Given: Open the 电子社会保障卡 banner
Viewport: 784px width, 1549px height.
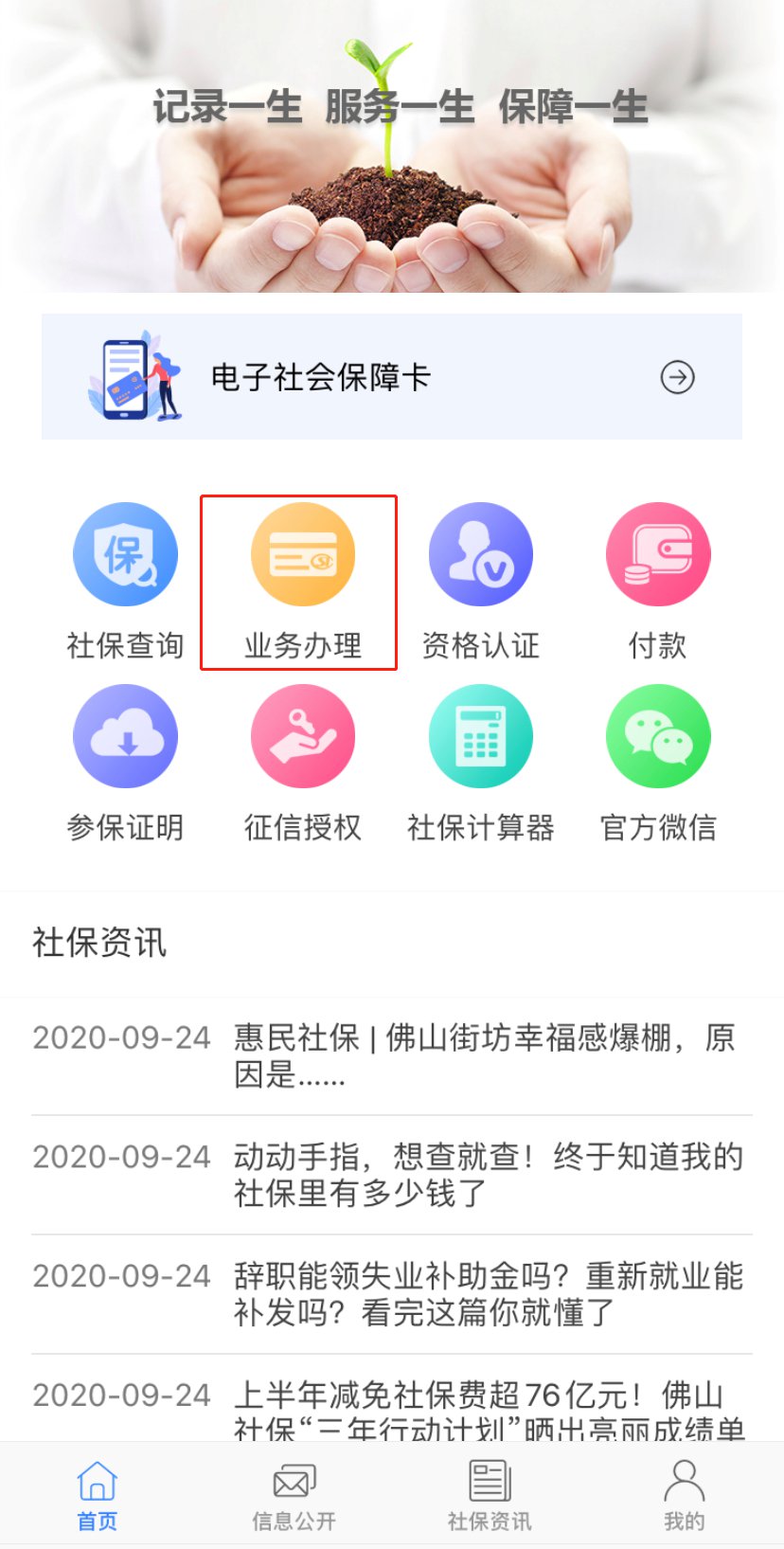Looking at the screenshot, I should point(391,377).
